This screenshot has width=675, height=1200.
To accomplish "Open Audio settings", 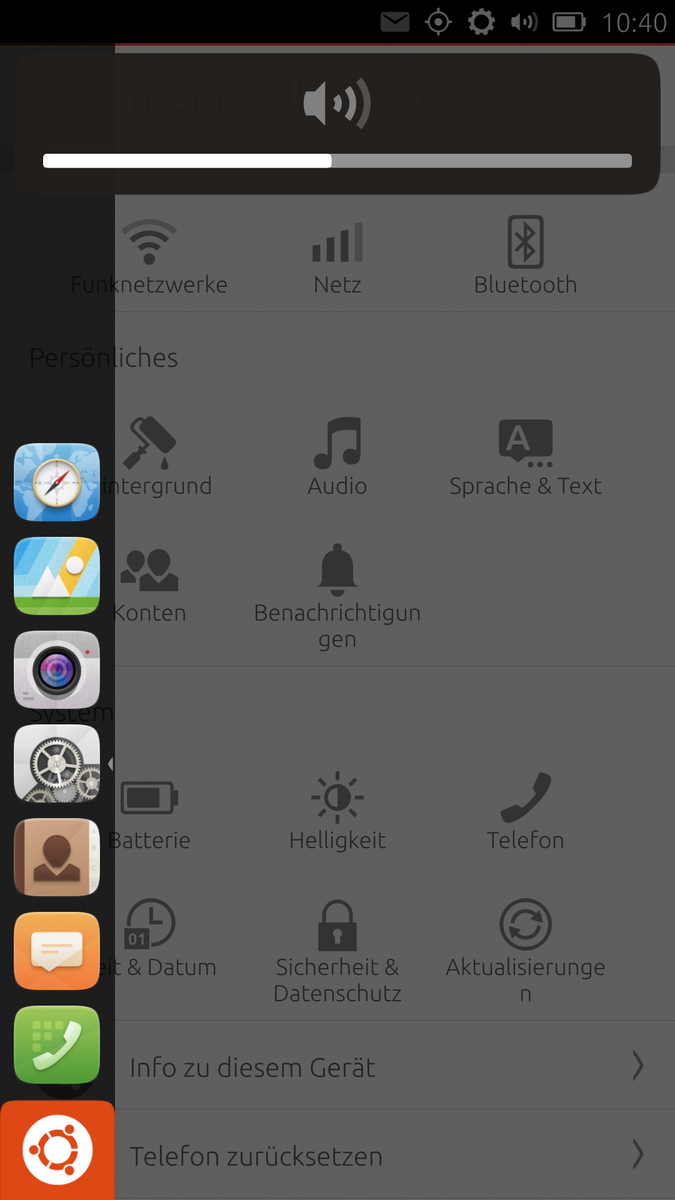I will [x=337, y=459].
